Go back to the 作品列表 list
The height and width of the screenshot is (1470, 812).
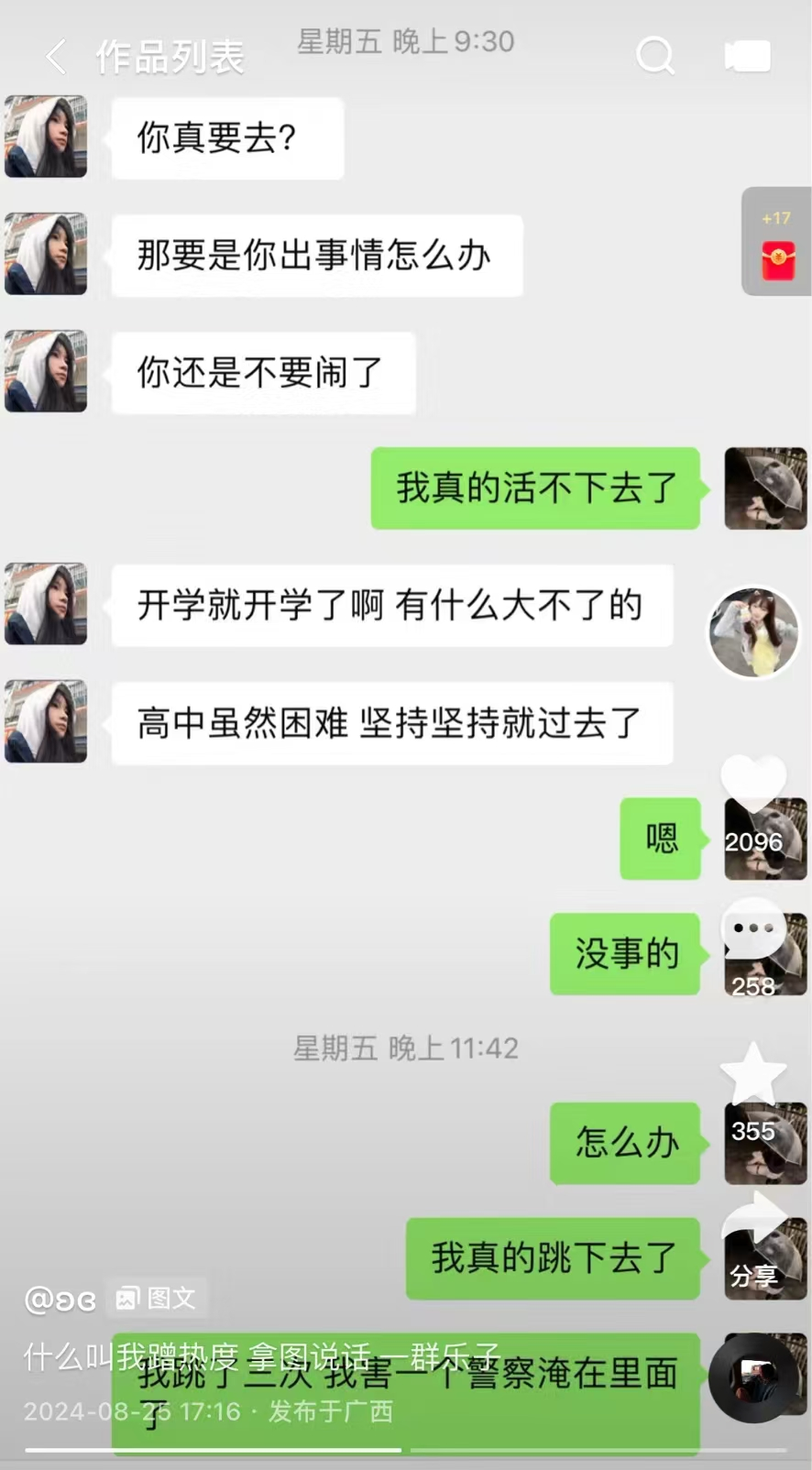57,57
